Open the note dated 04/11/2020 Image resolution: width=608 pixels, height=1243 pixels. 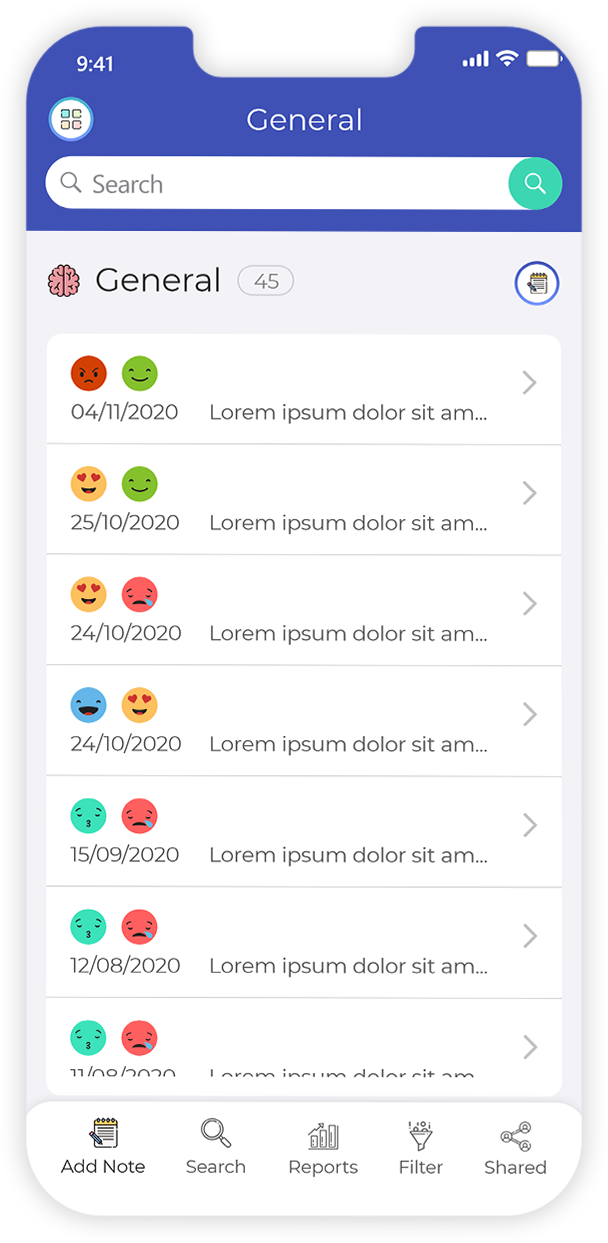pyautogui.click(x=303, y=390)
